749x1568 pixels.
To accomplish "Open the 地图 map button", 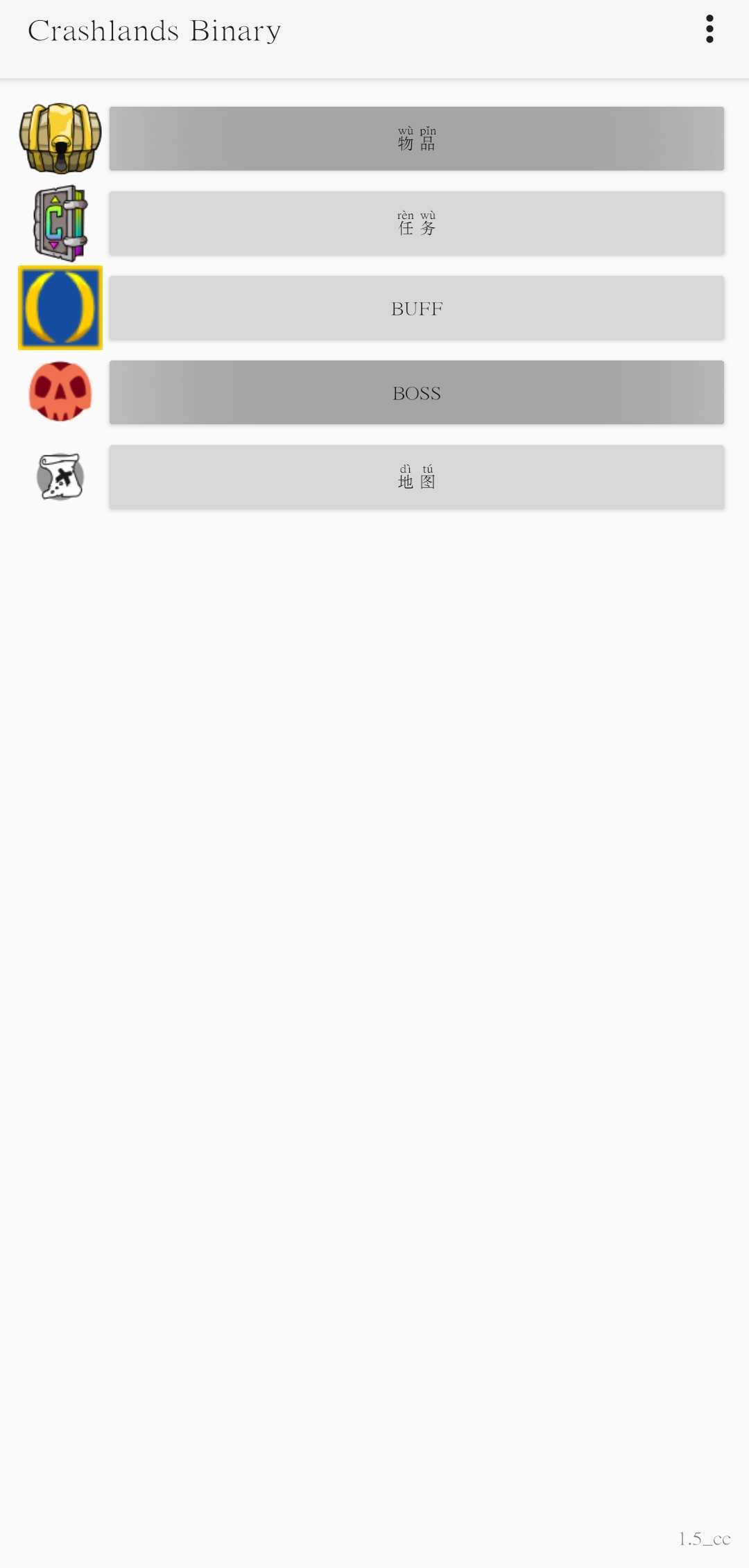I will click(416, 477).
